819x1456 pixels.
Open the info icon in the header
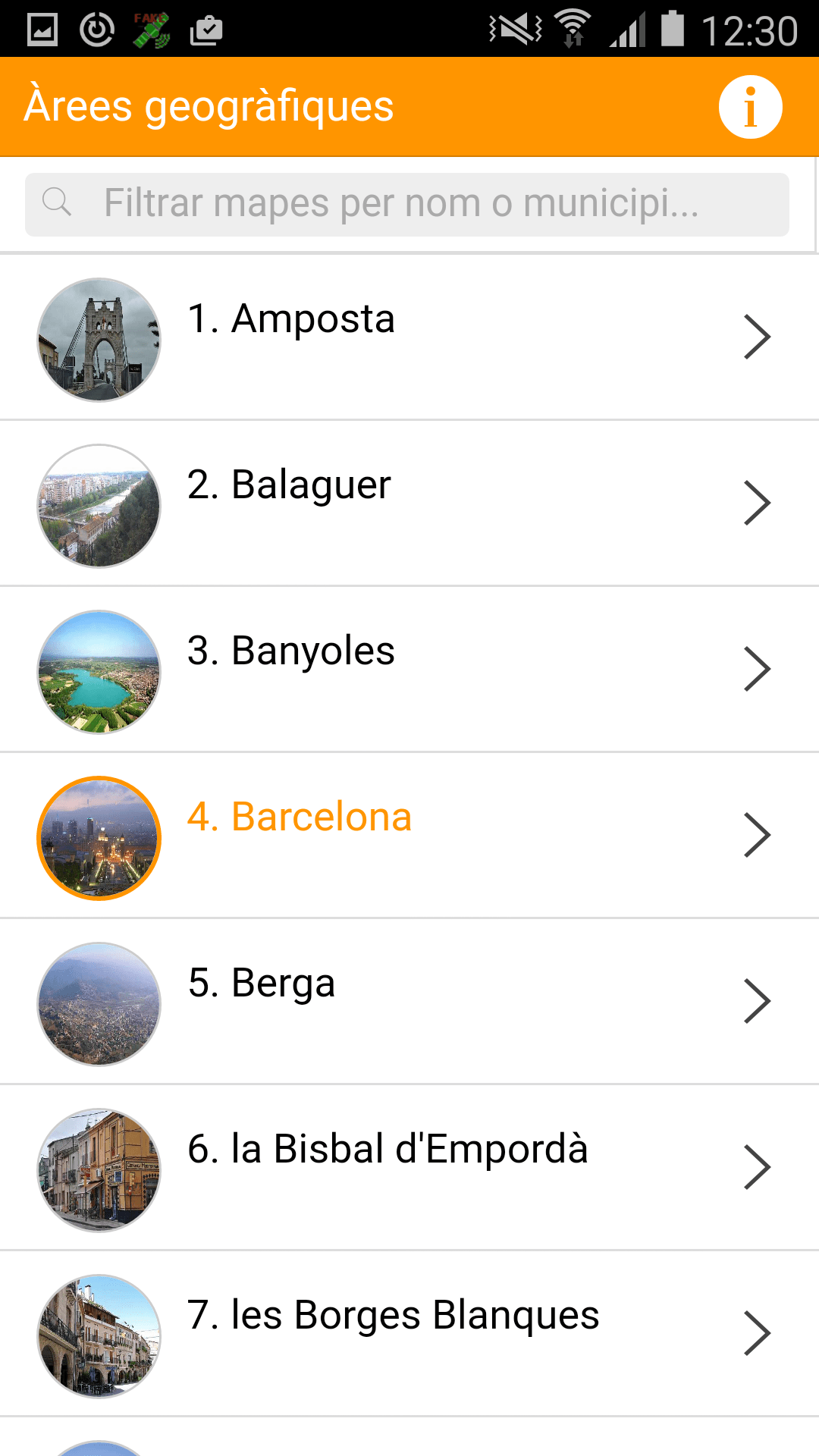pos(750,107)
